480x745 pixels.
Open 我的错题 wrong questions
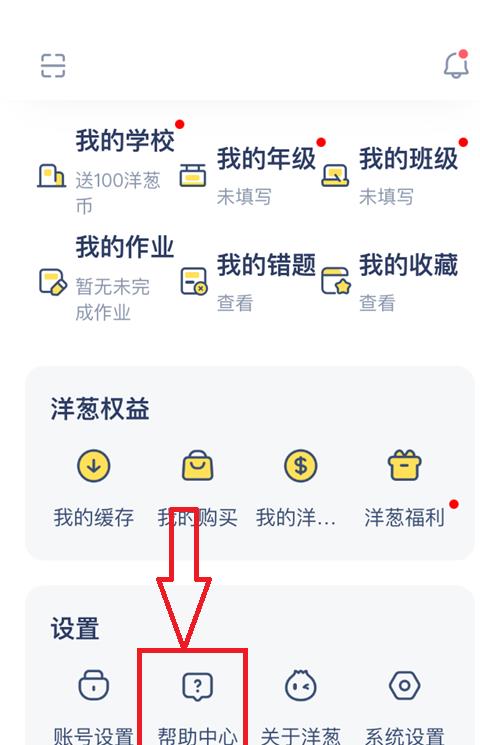[x=248, y=283]
